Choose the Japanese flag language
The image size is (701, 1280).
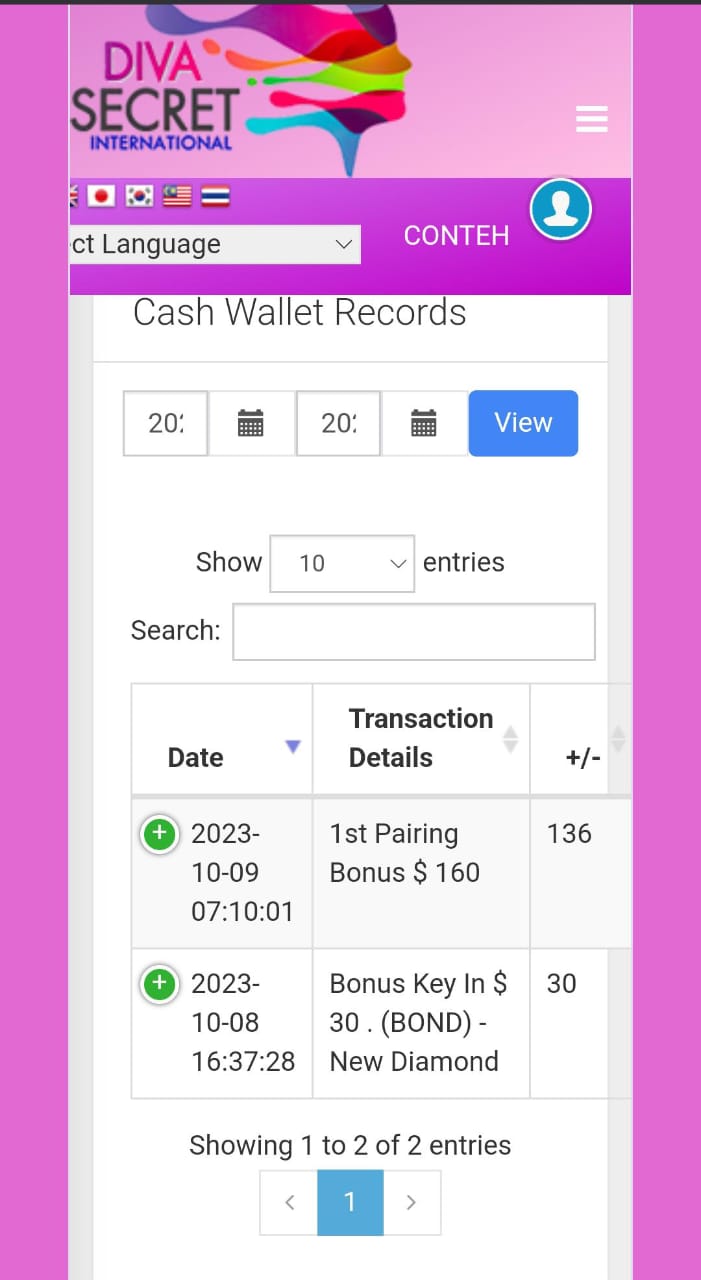point(101,196)
